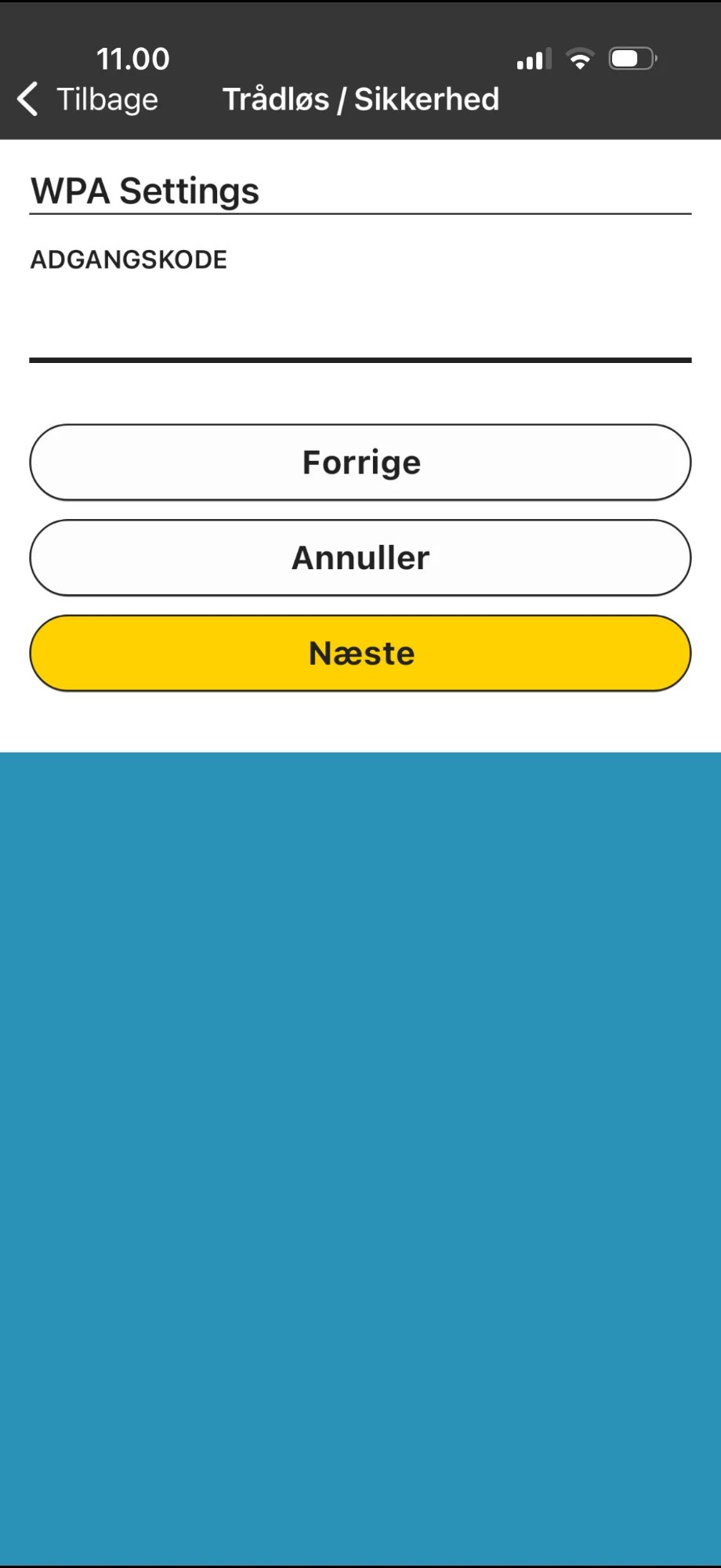Cancel setup with Annuller
Viewport: 721px width, 1568px height.
click(360, 557)
